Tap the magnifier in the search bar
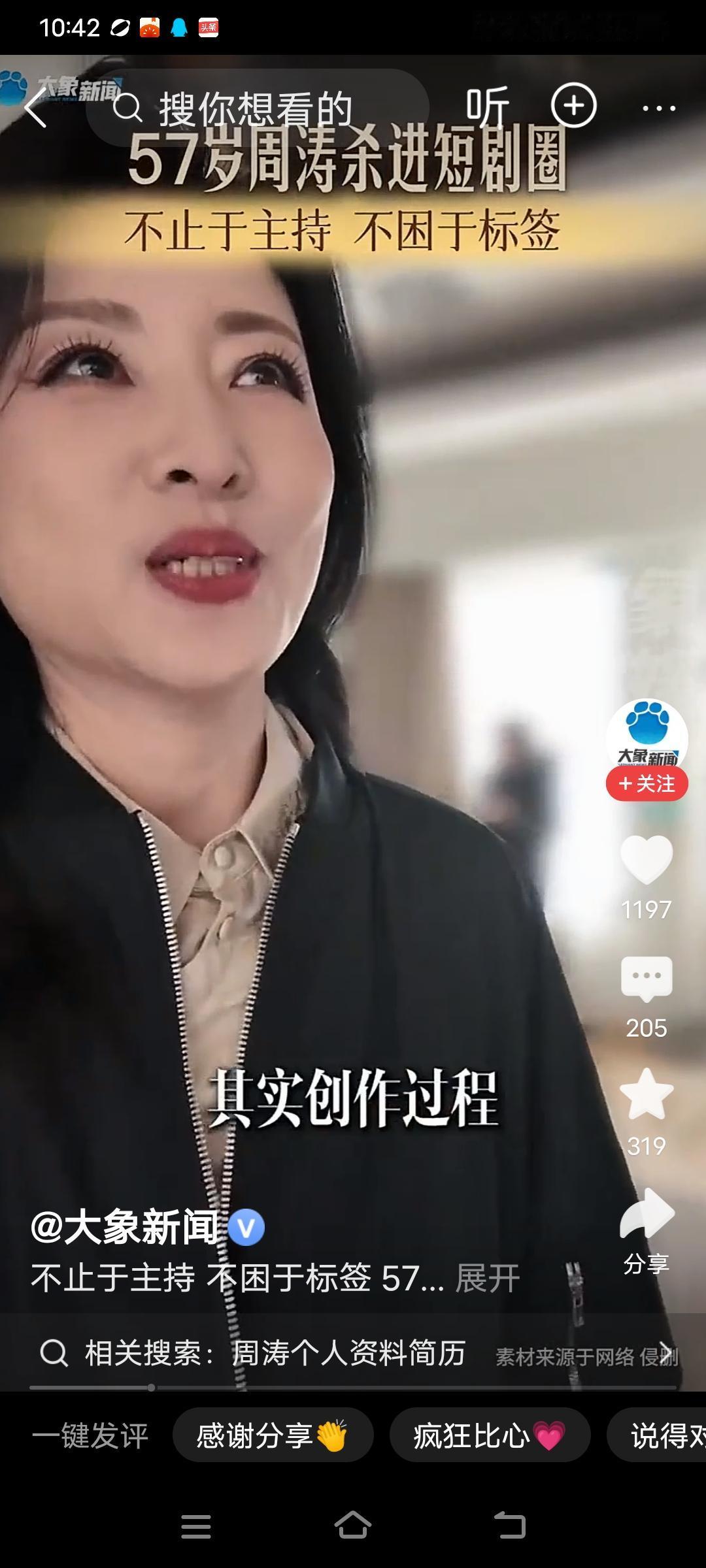This screenshot has height=1568, width=706. [x=128, y=106]
